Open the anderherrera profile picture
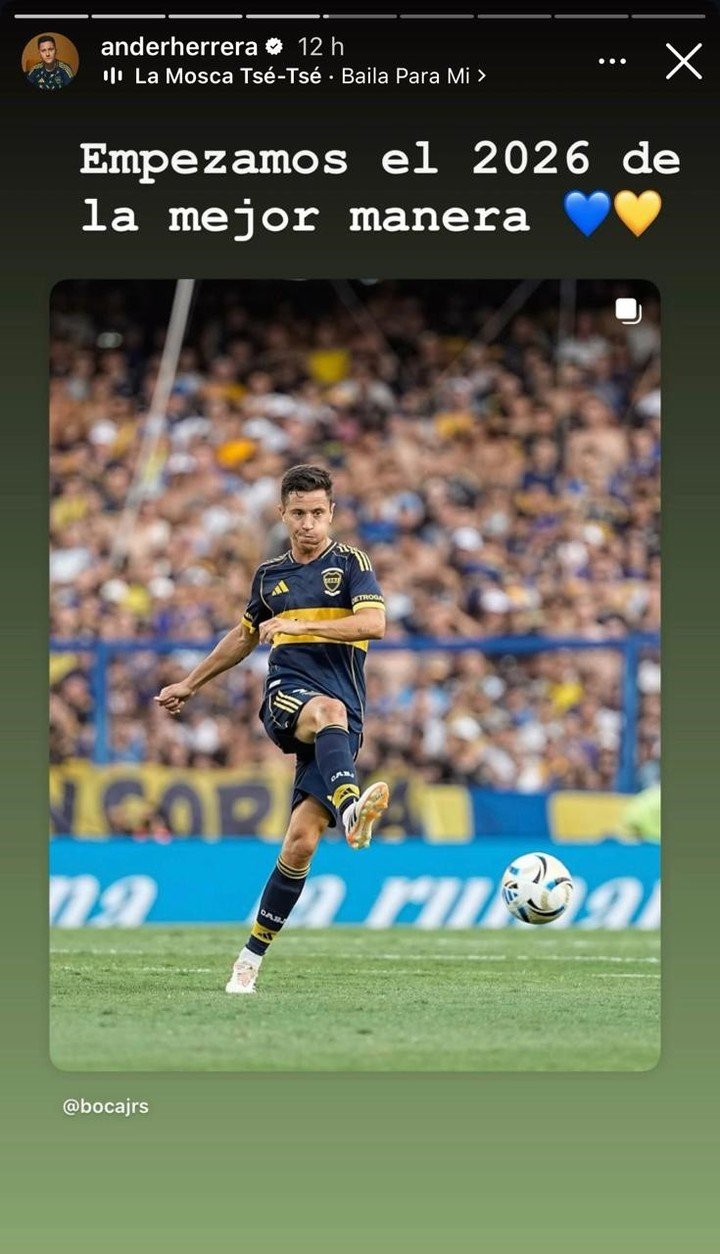720x1254 pixels. point(50,61)
